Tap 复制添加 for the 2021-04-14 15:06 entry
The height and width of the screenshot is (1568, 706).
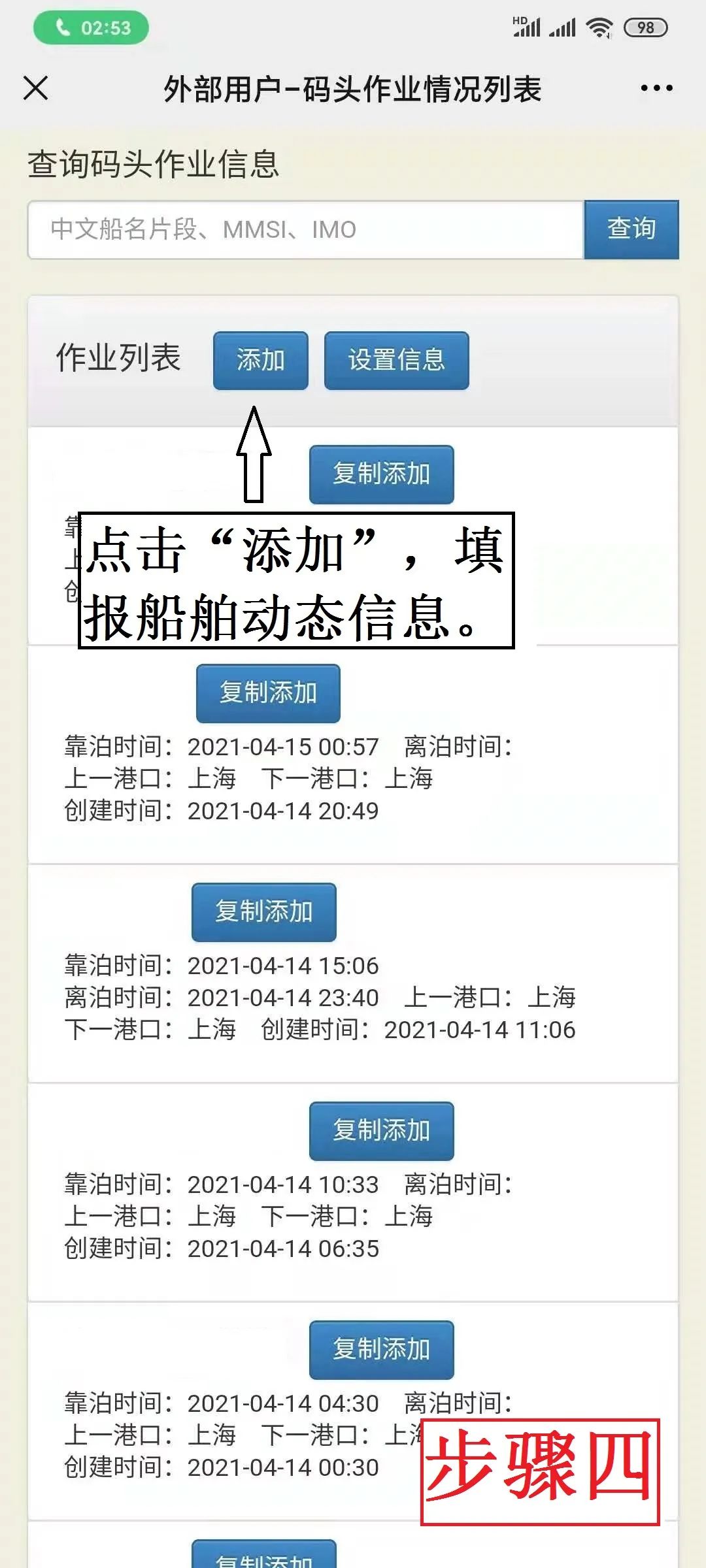click(263, 912)
